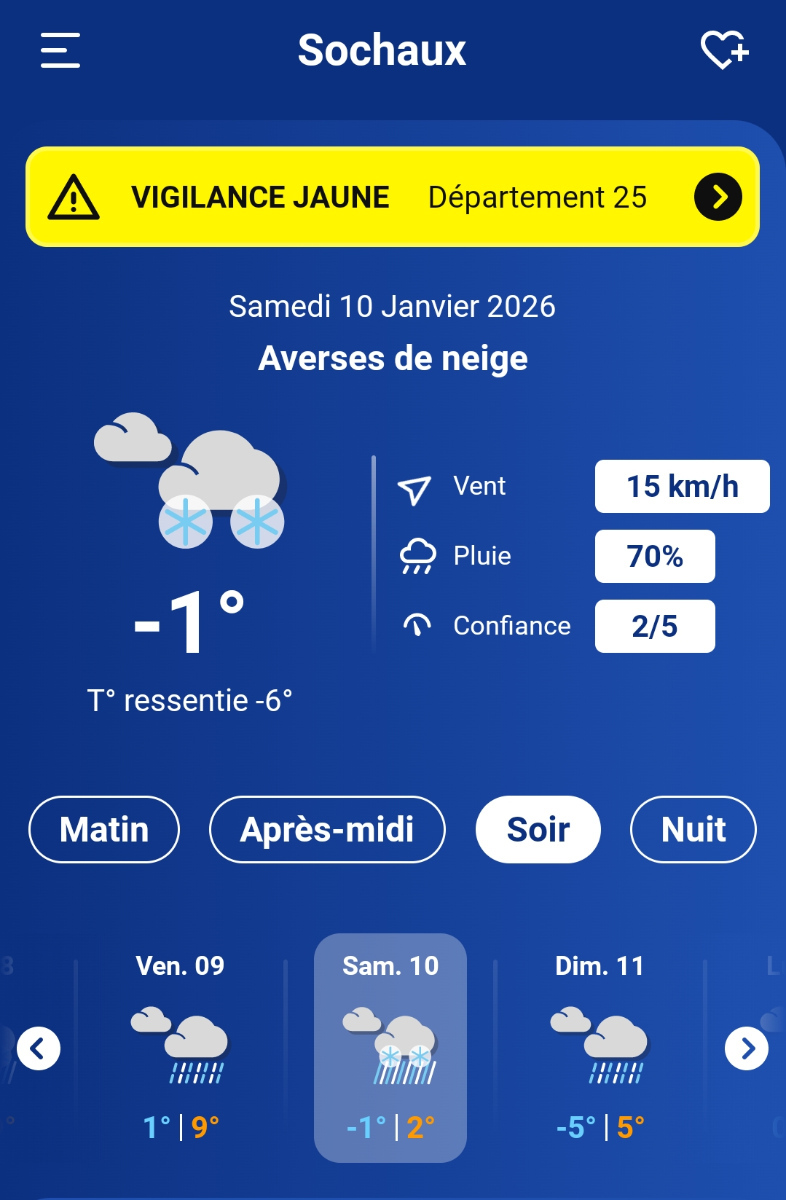
Task: Switch to the Matin forecast
Action: [104, 829]
